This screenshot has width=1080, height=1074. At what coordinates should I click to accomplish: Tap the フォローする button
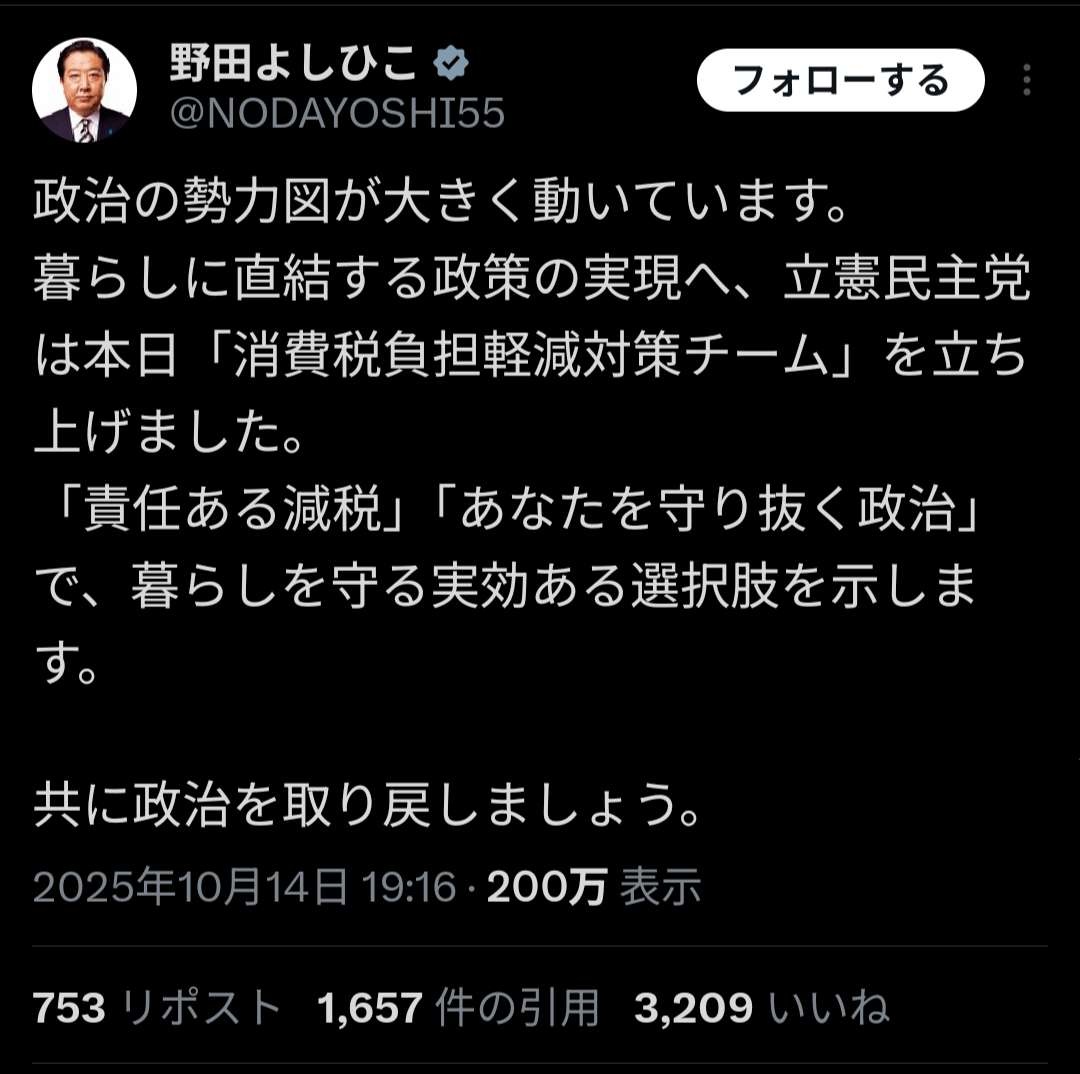click(840, 80)
